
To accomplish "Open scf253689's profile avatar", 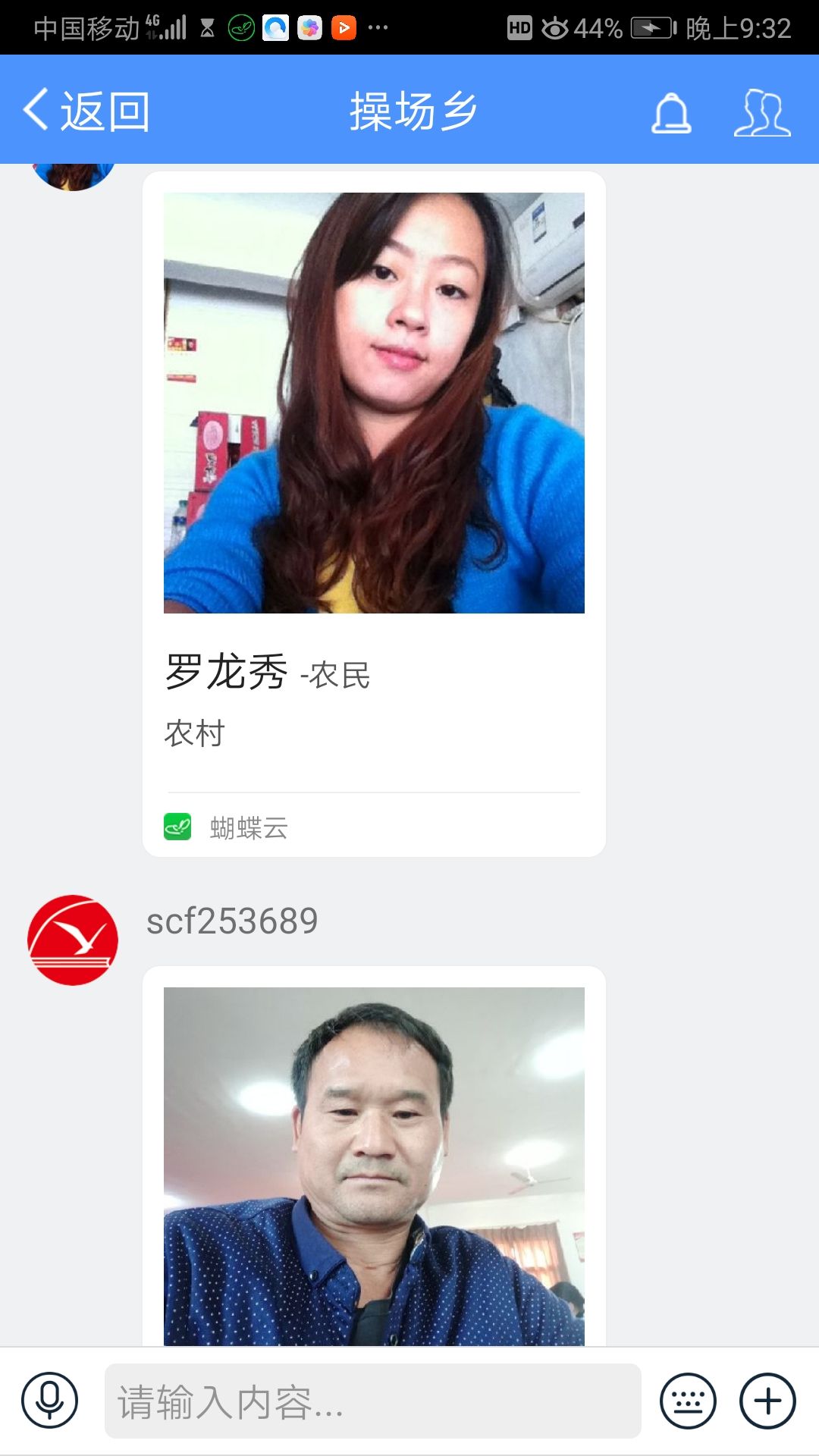I will (73, 940).
